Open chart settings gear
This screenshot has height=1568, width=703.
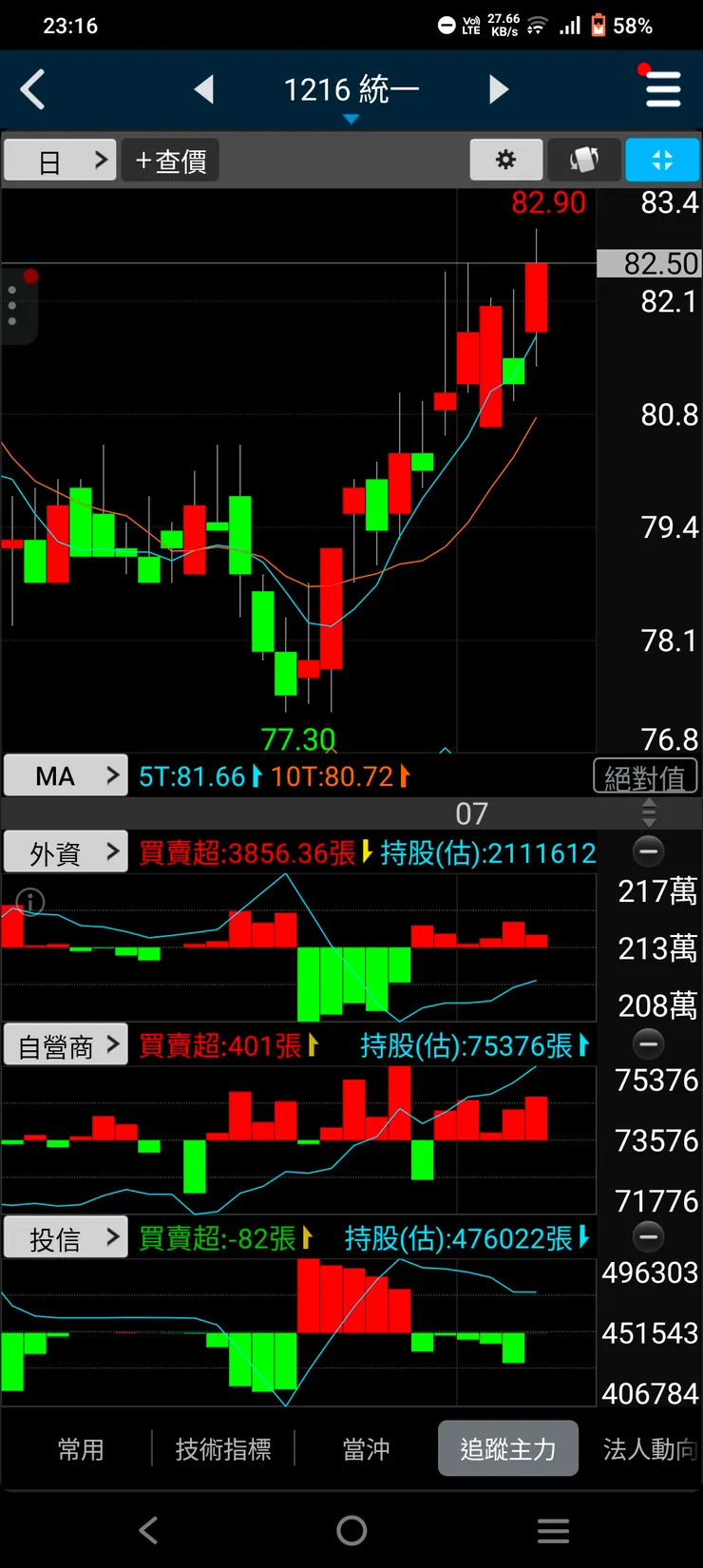pyautogui.click(x=506, y=160)
